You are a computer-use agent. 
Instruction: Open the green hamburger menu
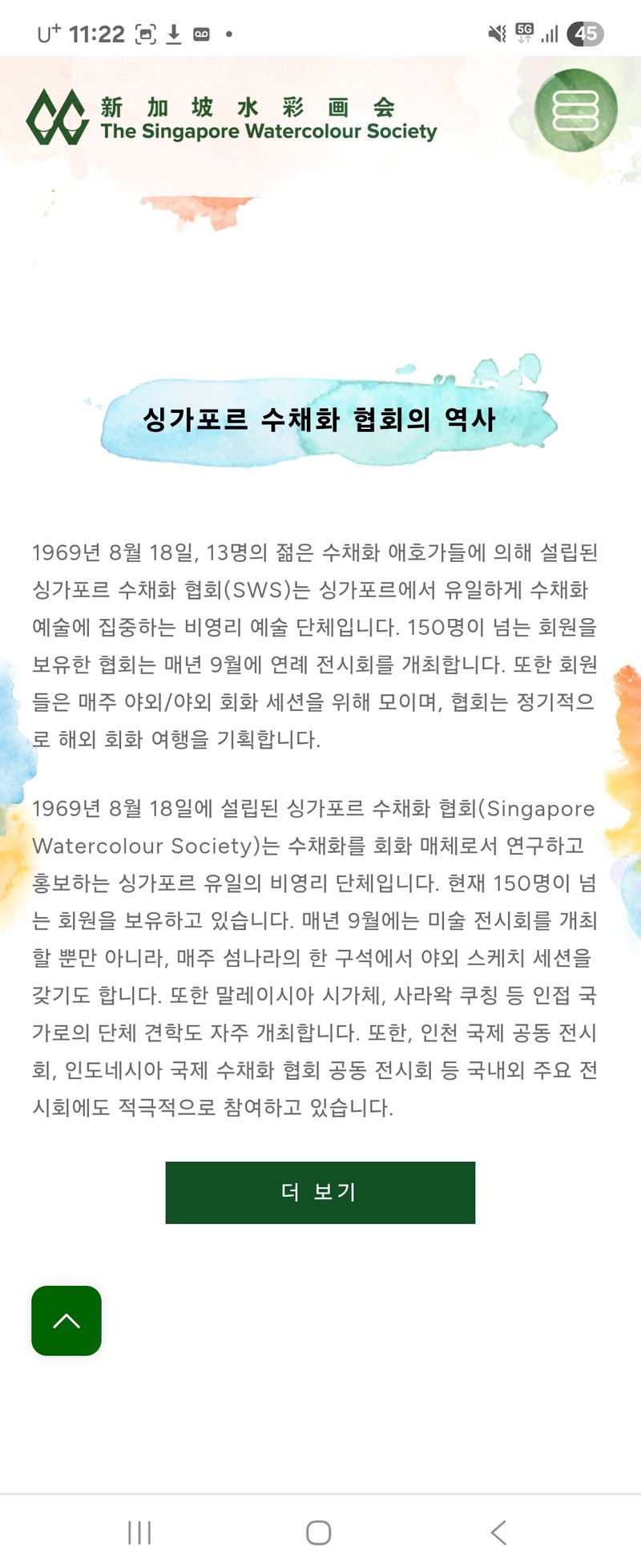pyautogui.click(x=575, y=111)
